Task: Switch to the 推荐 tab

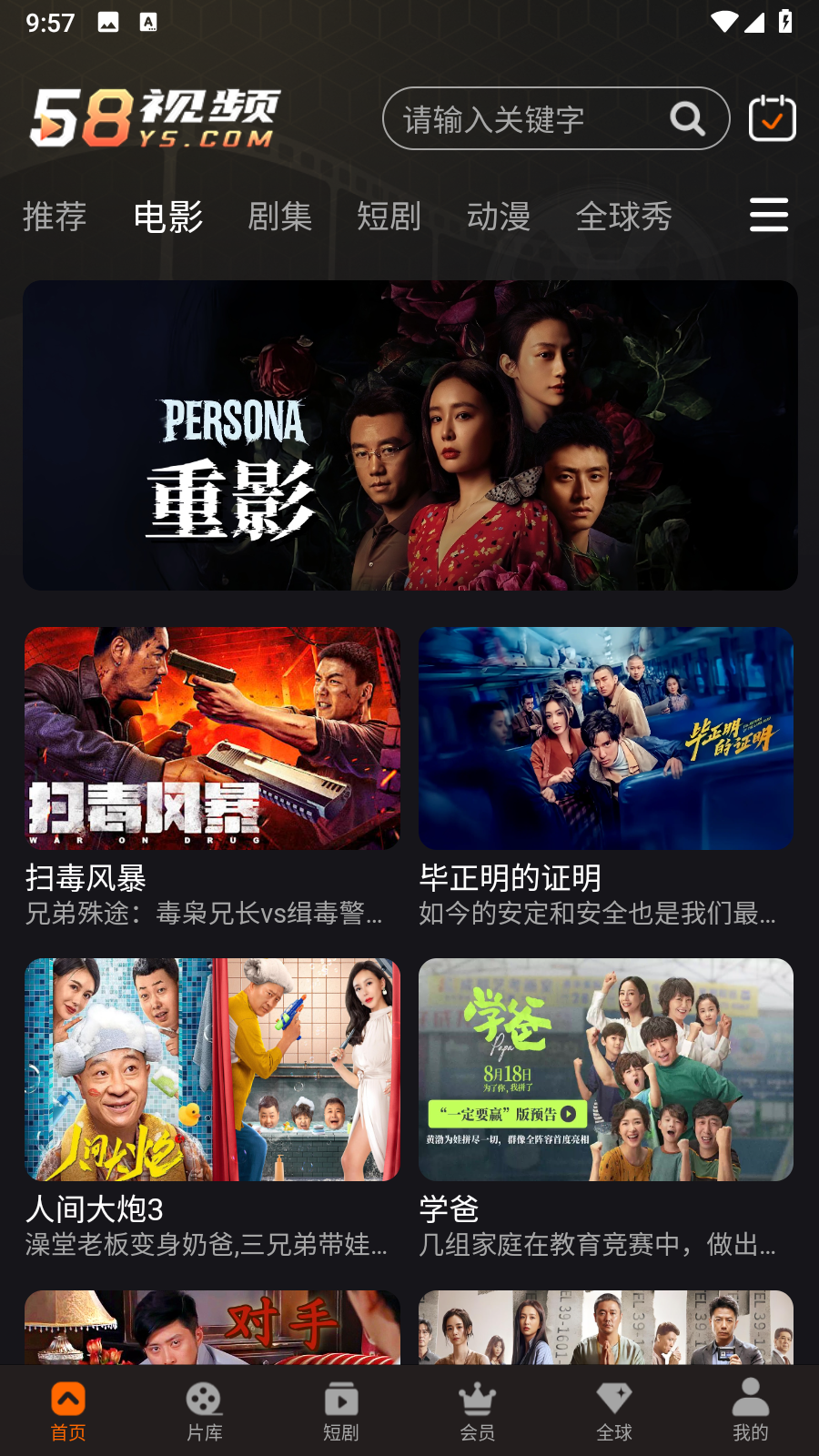Action: coord(55,217)
